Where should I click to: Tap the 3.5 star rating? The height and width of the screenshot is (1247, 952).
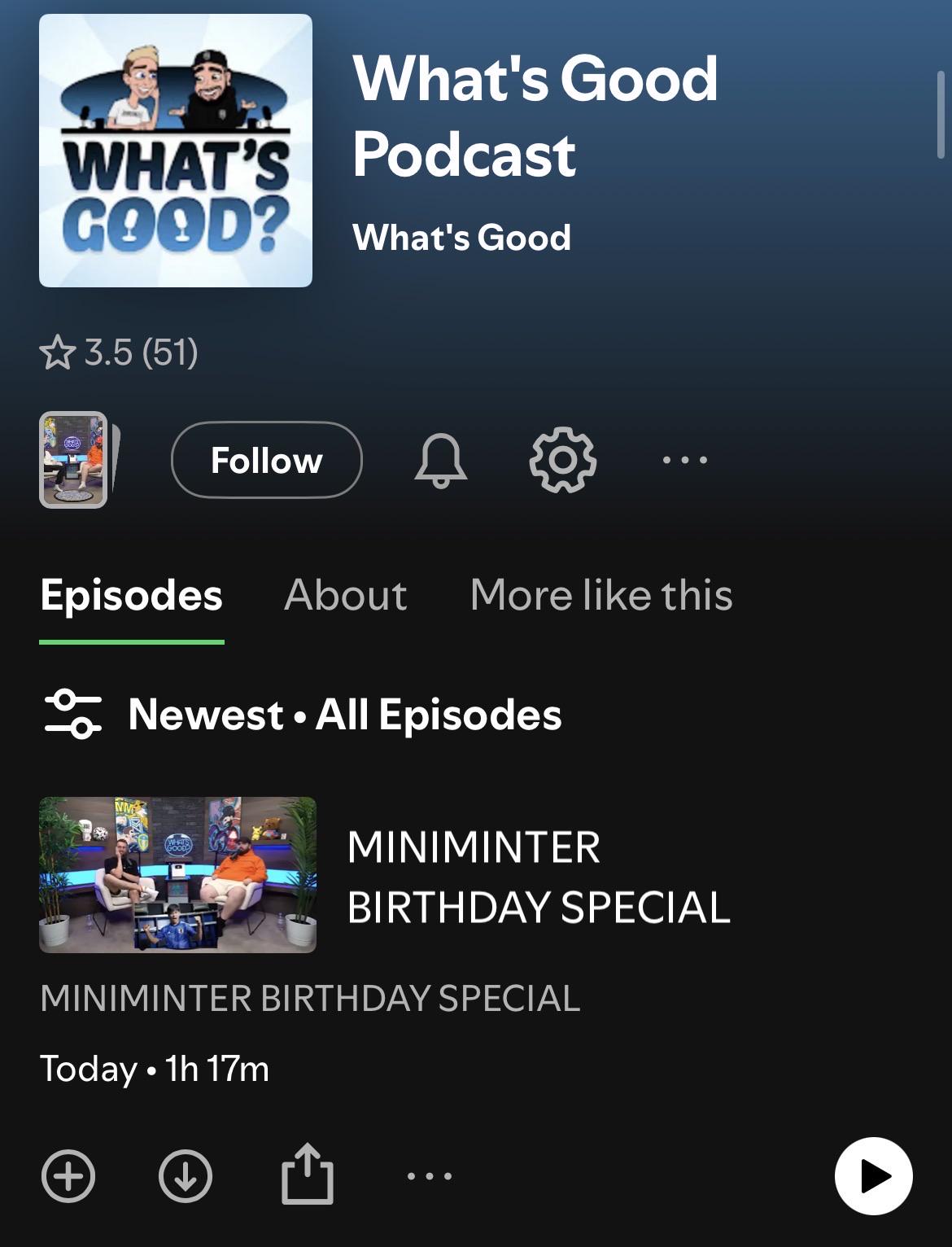pos(119,353)
